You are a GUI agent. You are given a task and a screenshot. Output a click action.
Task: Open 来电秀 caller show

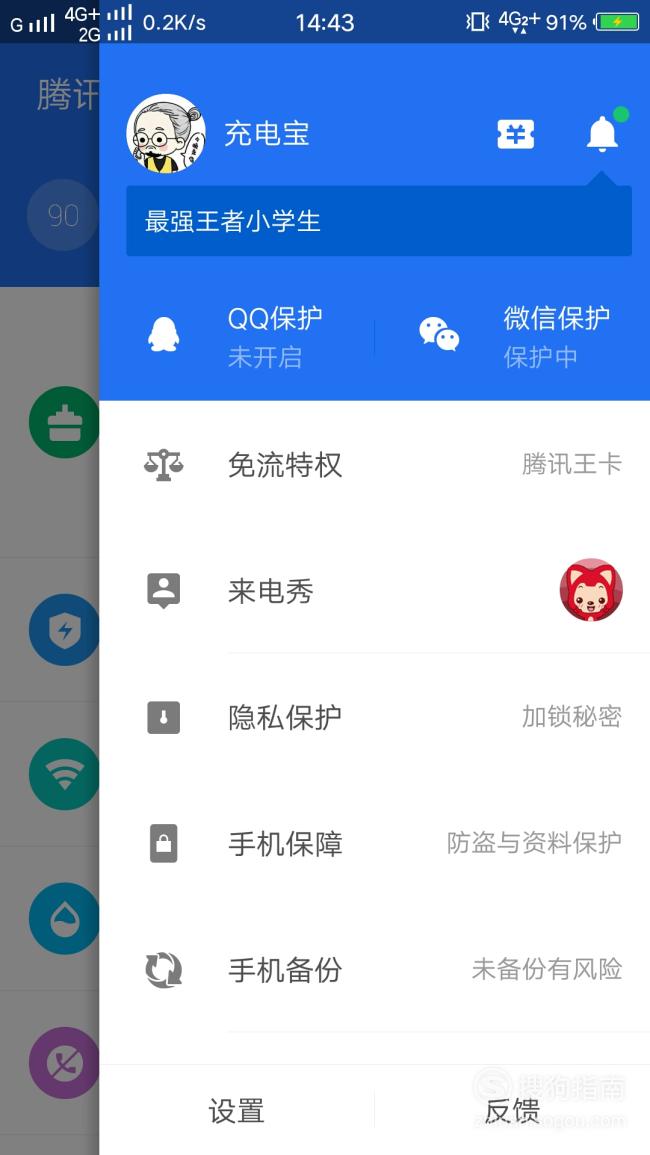pyautogui.click(x=375, y=590)
